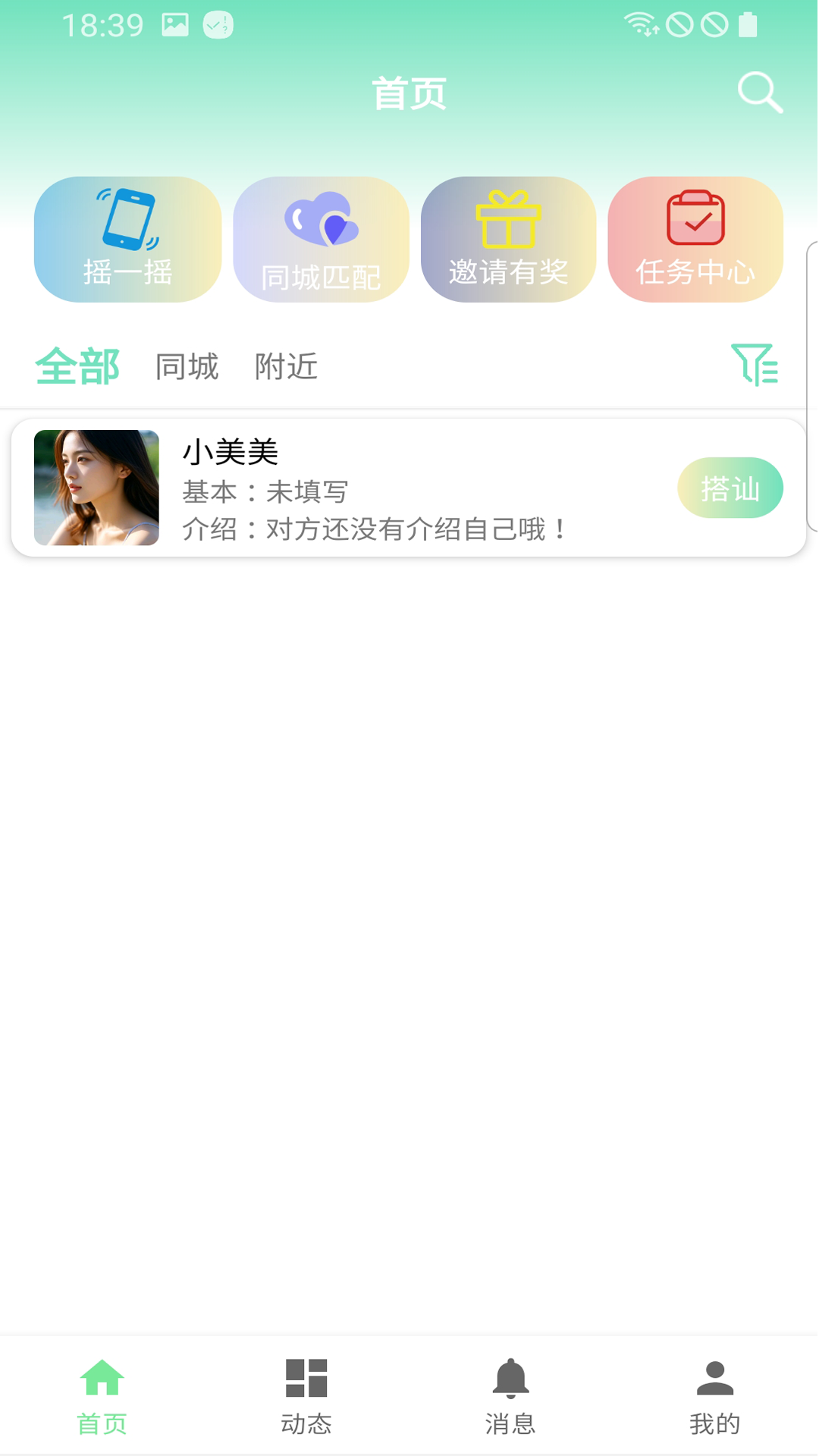Switch to the 同城 tab
Image resolution: width=819 pixels, height=1456 pixels.
click(186, 367)
